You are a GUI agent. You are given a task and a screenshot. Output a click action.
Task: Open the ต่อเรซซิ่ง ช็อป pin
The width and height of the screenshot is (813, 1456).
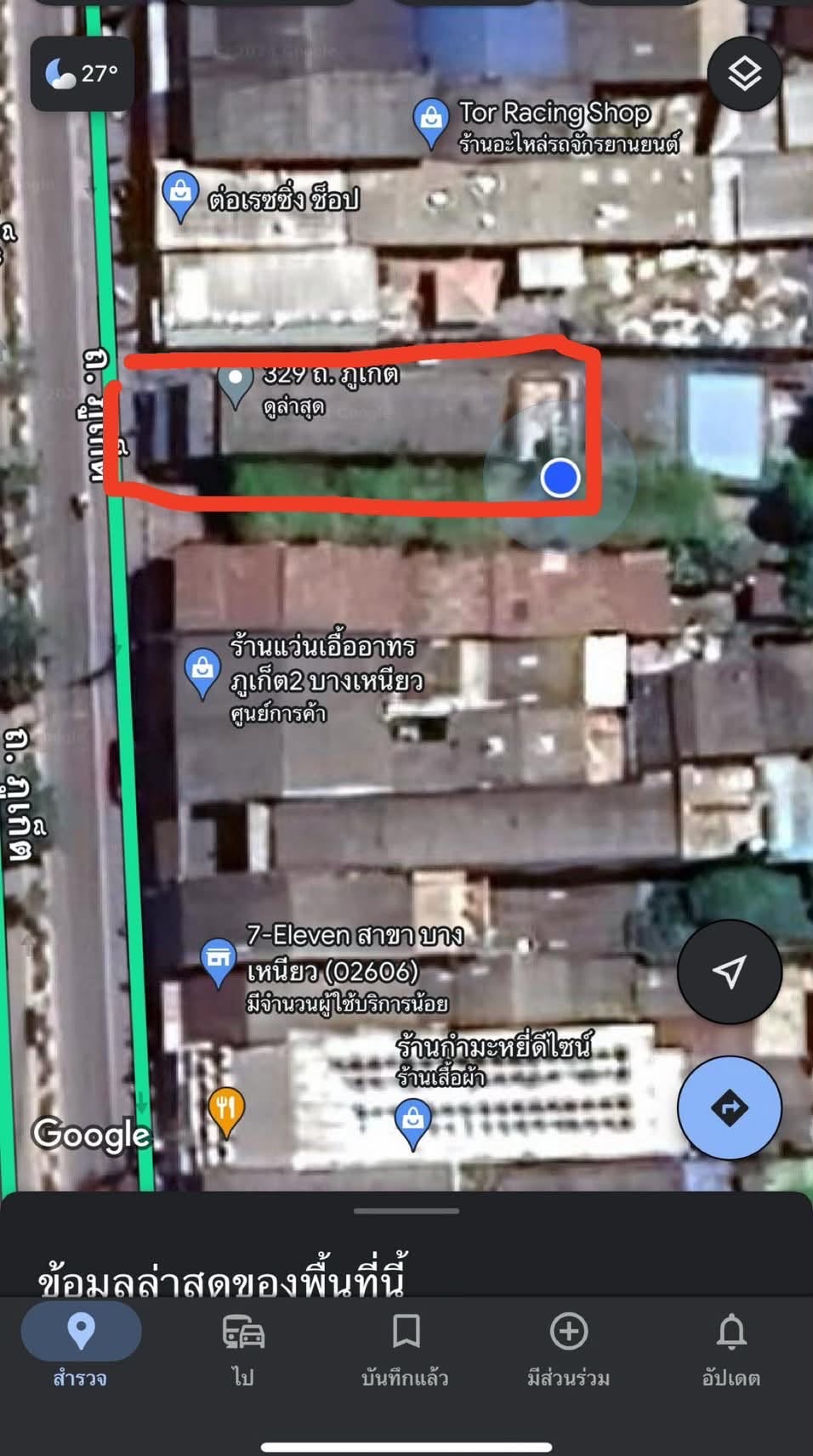tap(180, 196)
